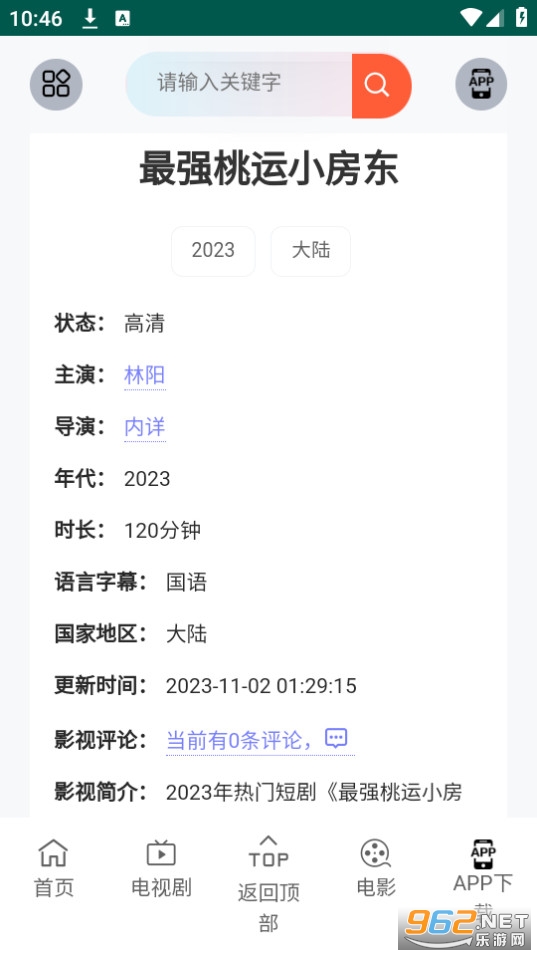Select the 2023 year chip
Image resolution: width=537 pixels, height=956 pixels.
tap(213, 251)
